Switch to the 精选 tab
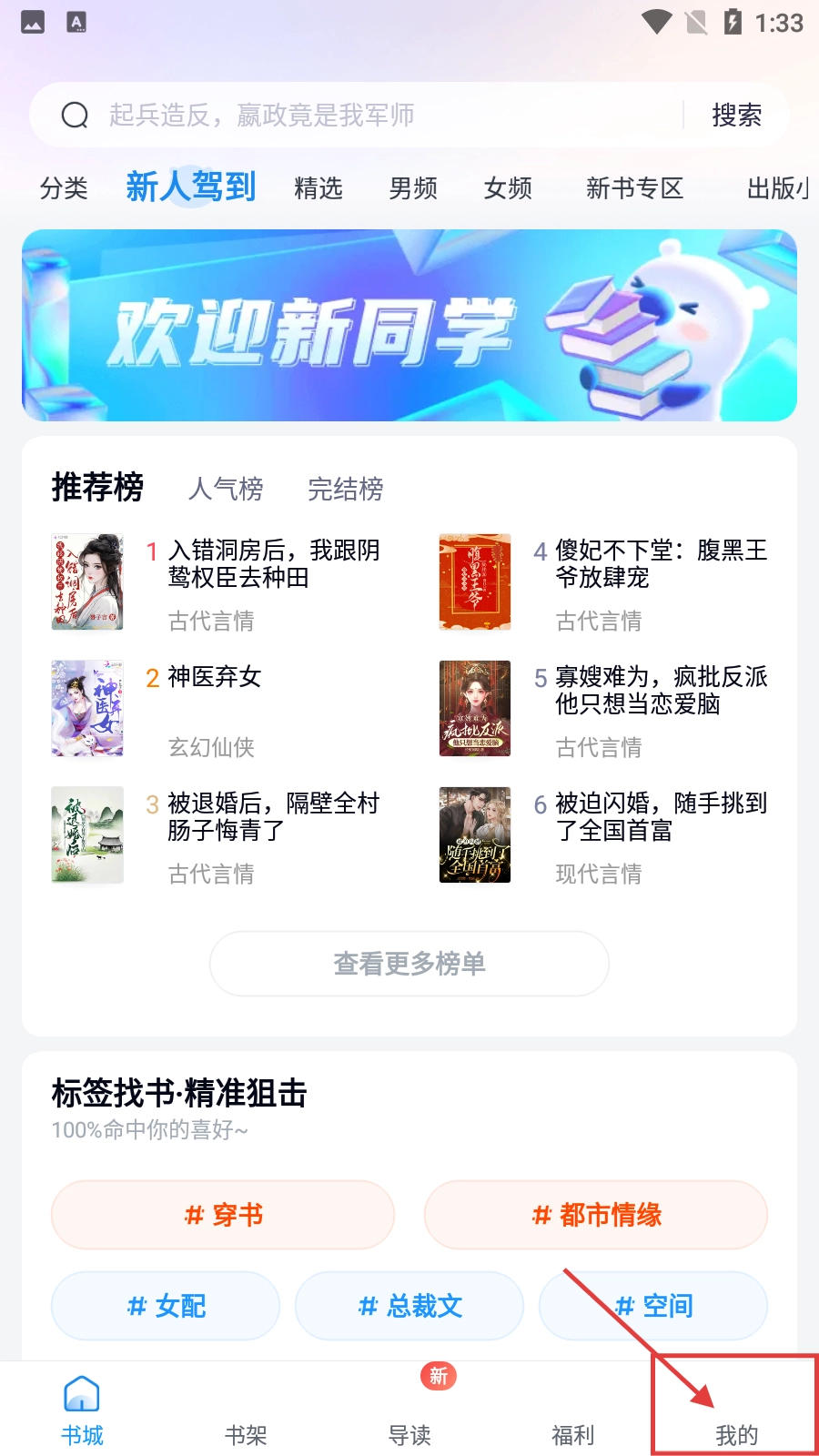Viewport: 819px width, 1456px height. (318, 188)
